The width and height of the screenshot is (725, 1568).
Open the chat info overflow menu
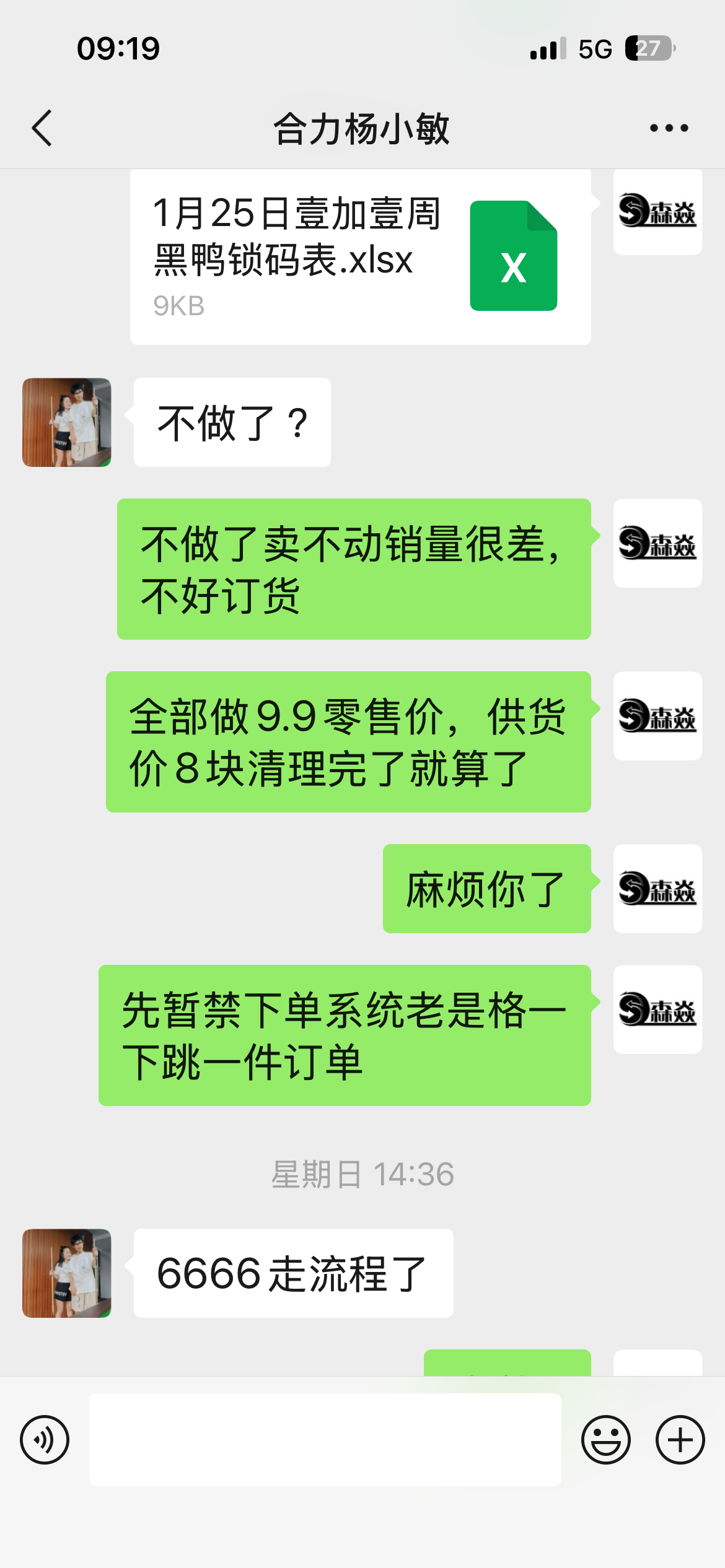tap(669, 128)
